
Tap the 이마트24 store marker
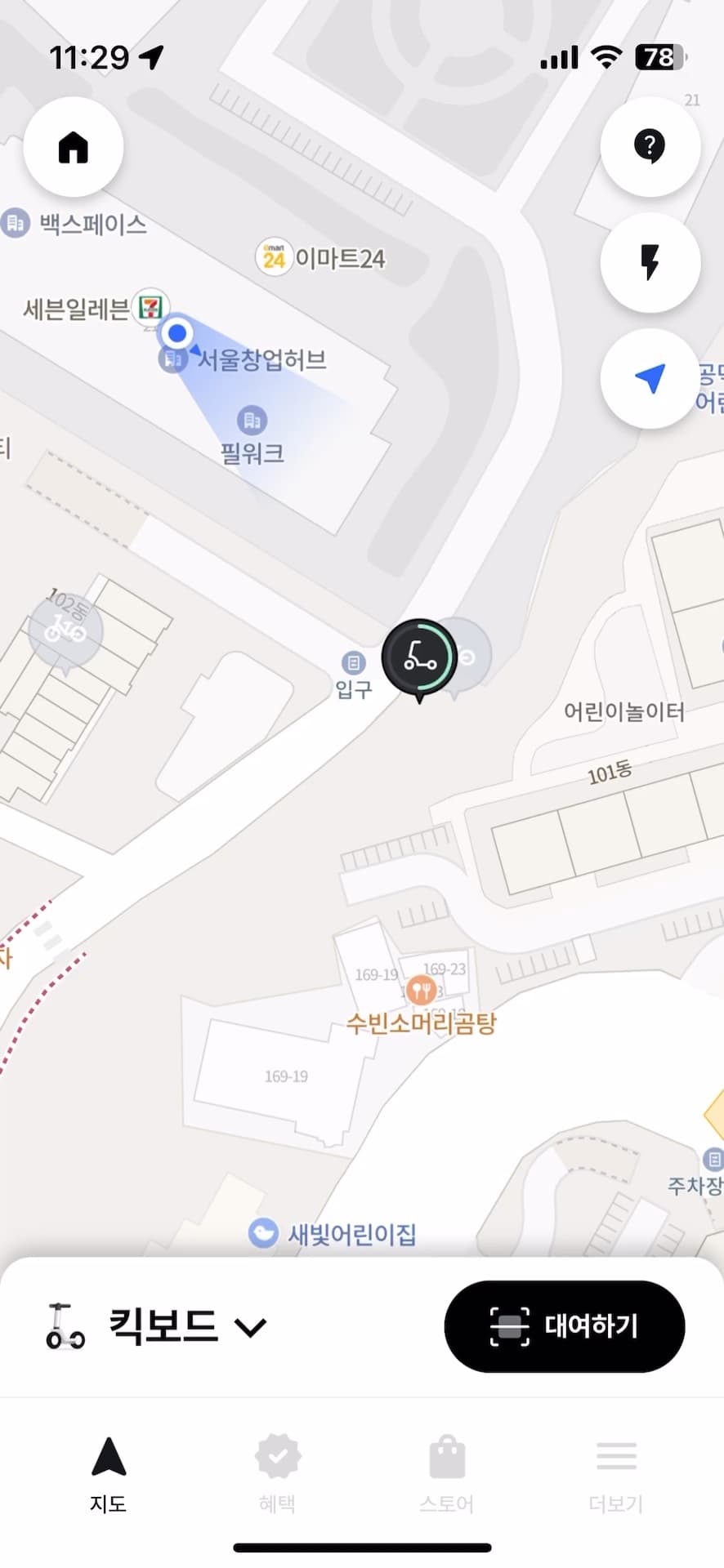[x=275, y=256]
